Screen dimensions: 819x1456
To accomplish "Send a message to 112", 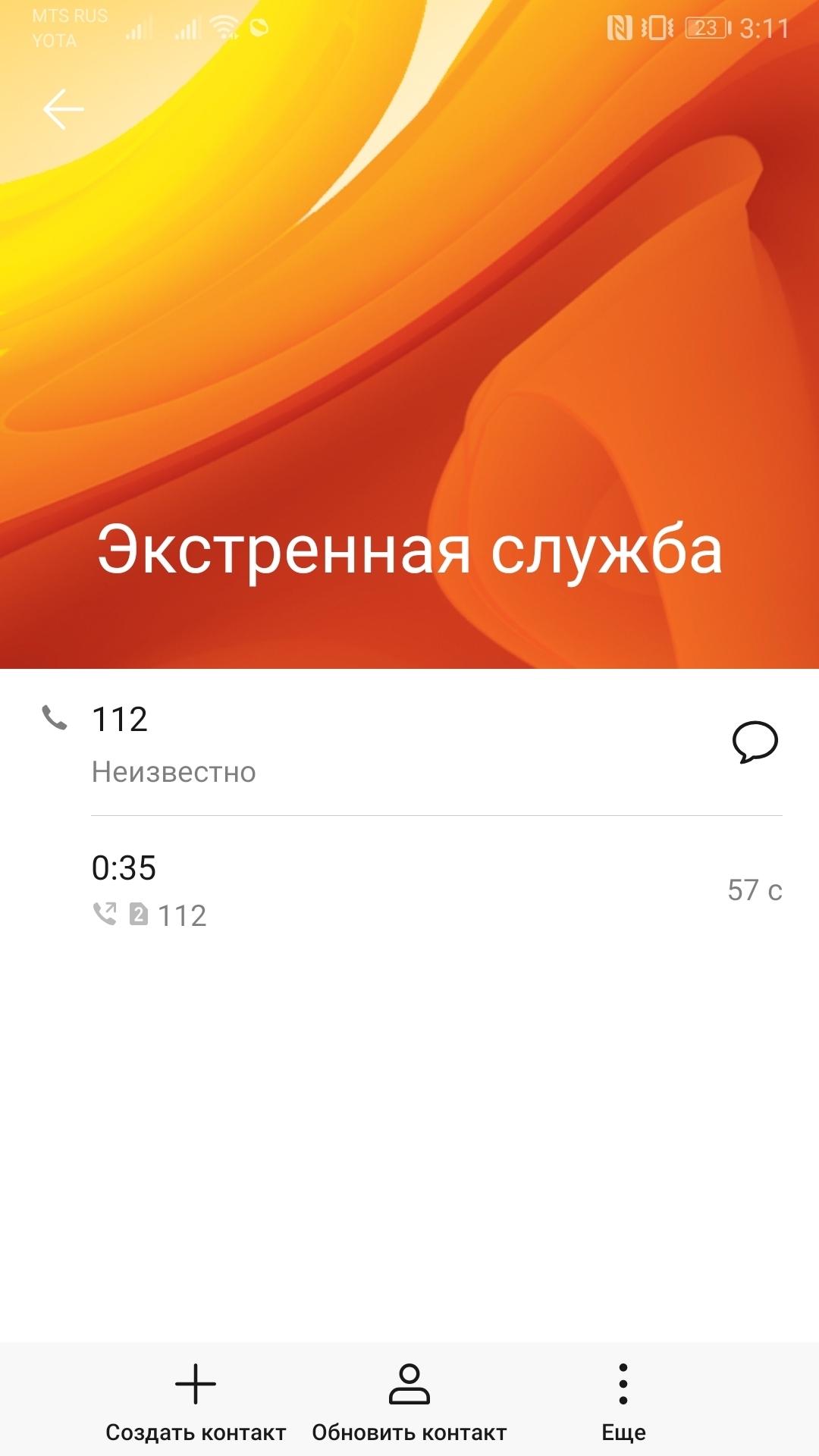I will (x=755, y=741).
